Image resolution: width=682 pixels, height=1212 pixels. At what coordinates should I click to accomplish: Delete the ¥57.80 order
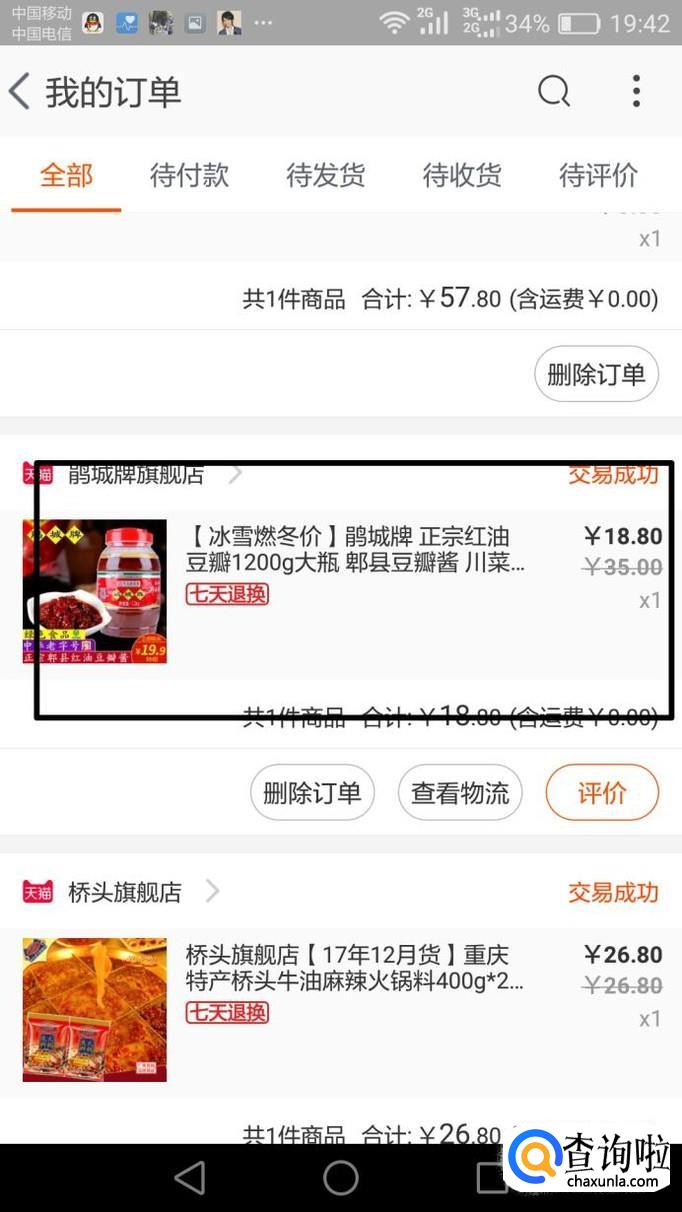pyautogui.click(x=596, y=375)
